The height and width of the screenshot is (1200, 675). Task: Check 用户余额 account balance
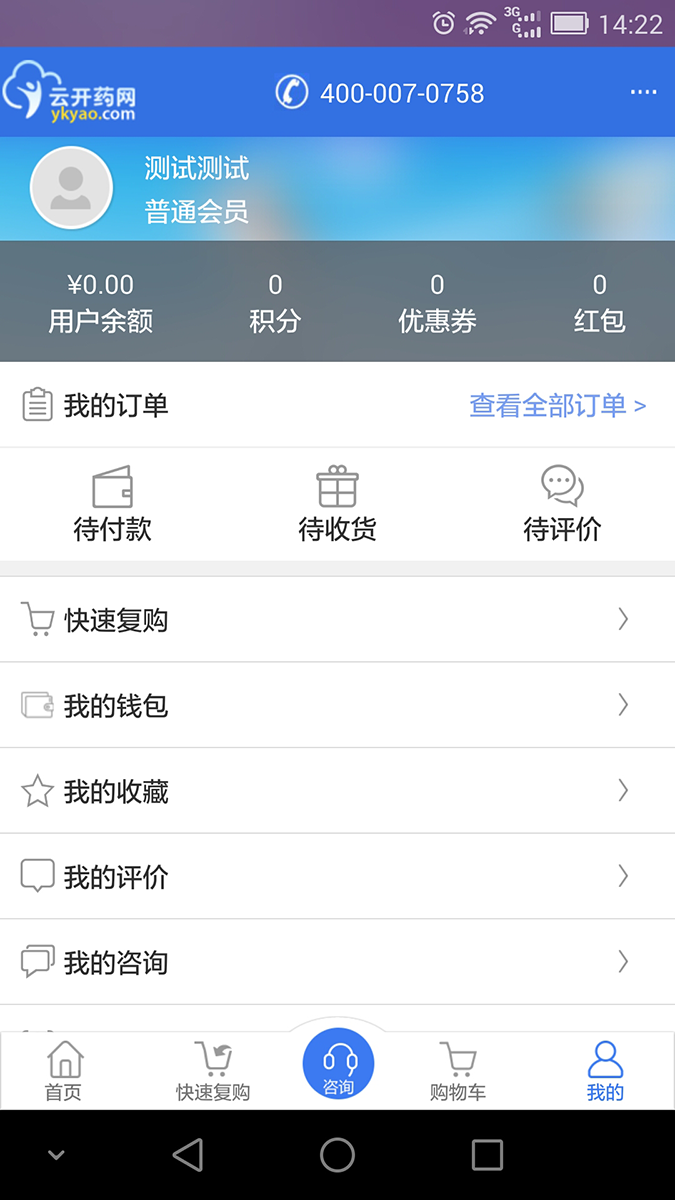point(101,303)
